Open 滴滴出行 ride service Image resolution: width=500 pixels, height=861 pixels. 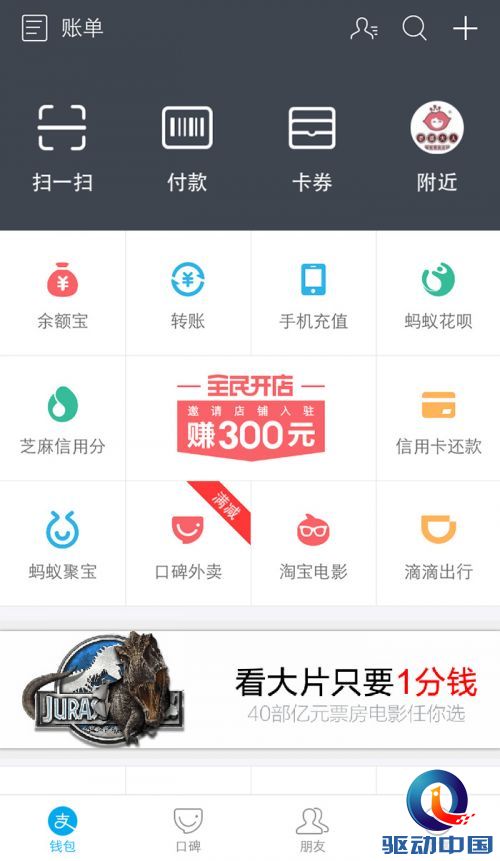click(x=438, y=544)
